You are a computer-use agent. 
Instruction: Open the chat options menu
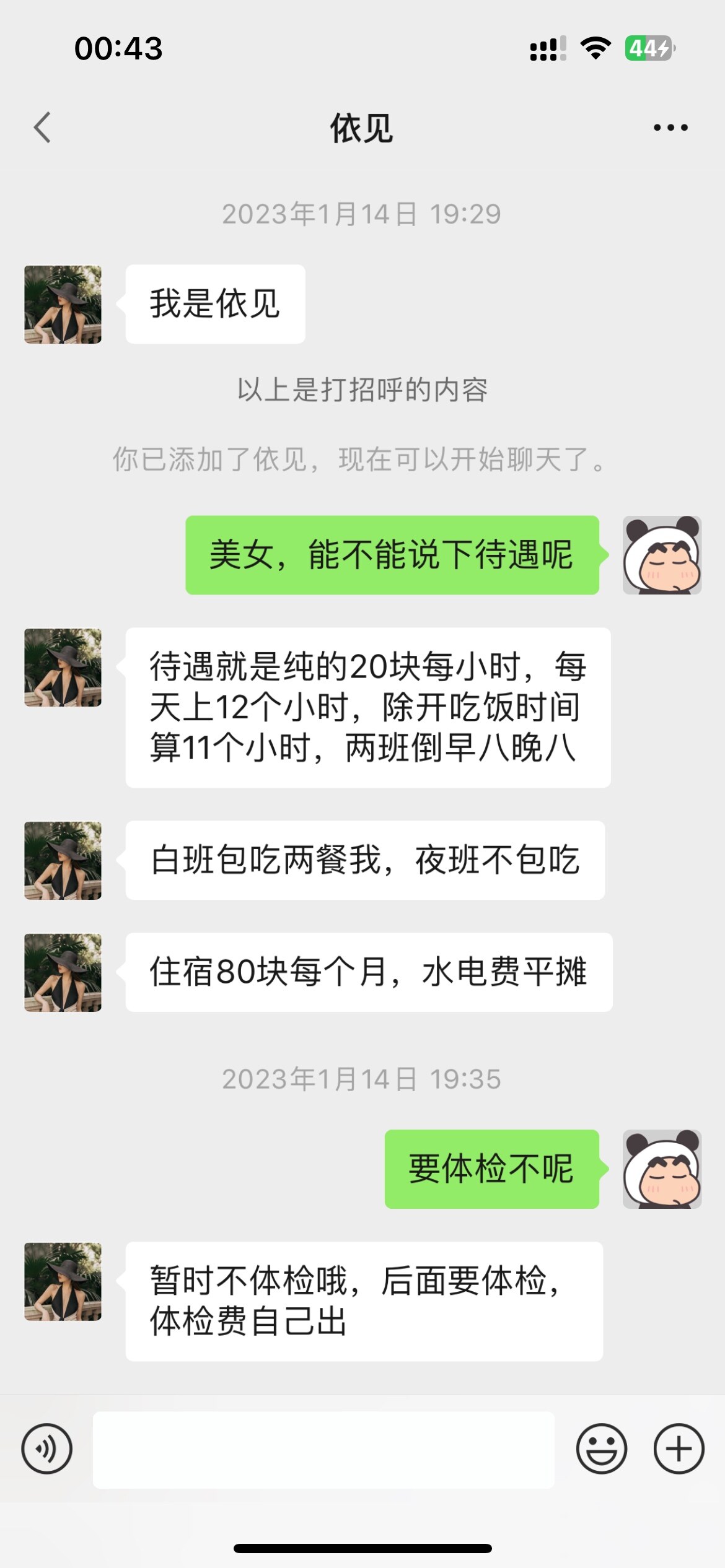point(670,128)
